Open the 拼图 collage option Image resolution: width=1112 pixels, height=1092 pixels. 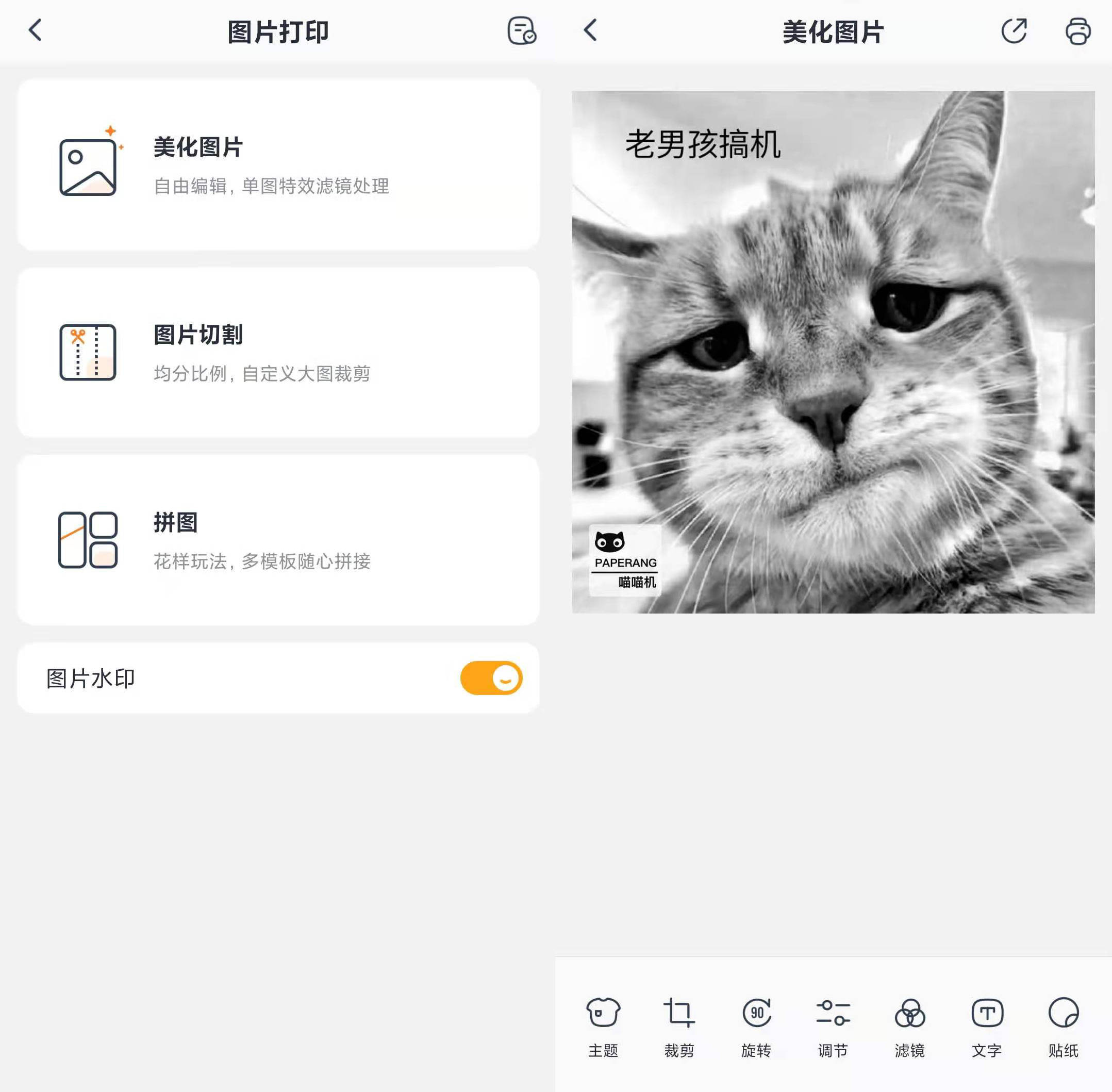pyautogui.click(x=278, y=540)
